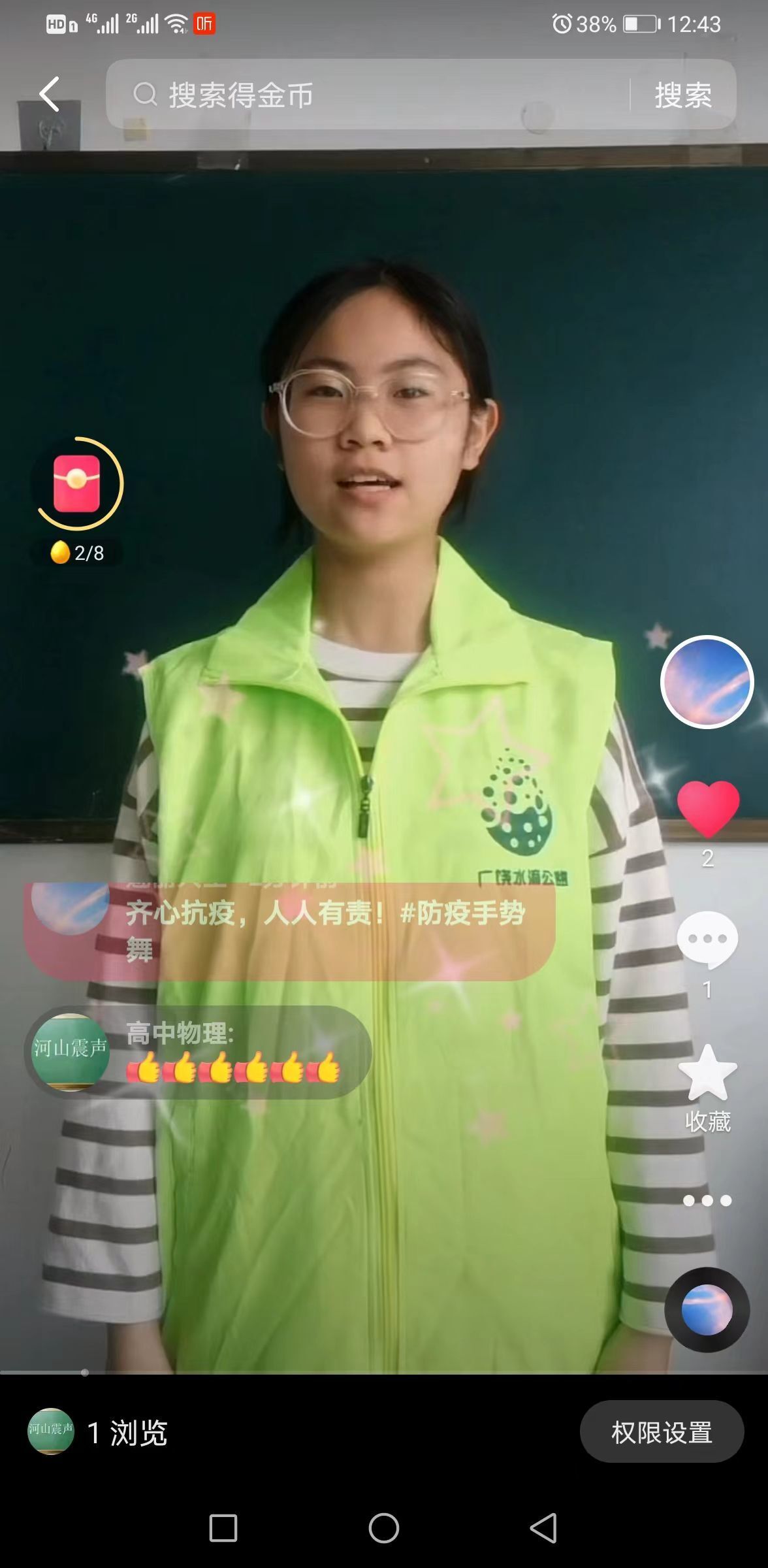Go back with the top-left arrow
768x1568 pixels.
[50, 94]
